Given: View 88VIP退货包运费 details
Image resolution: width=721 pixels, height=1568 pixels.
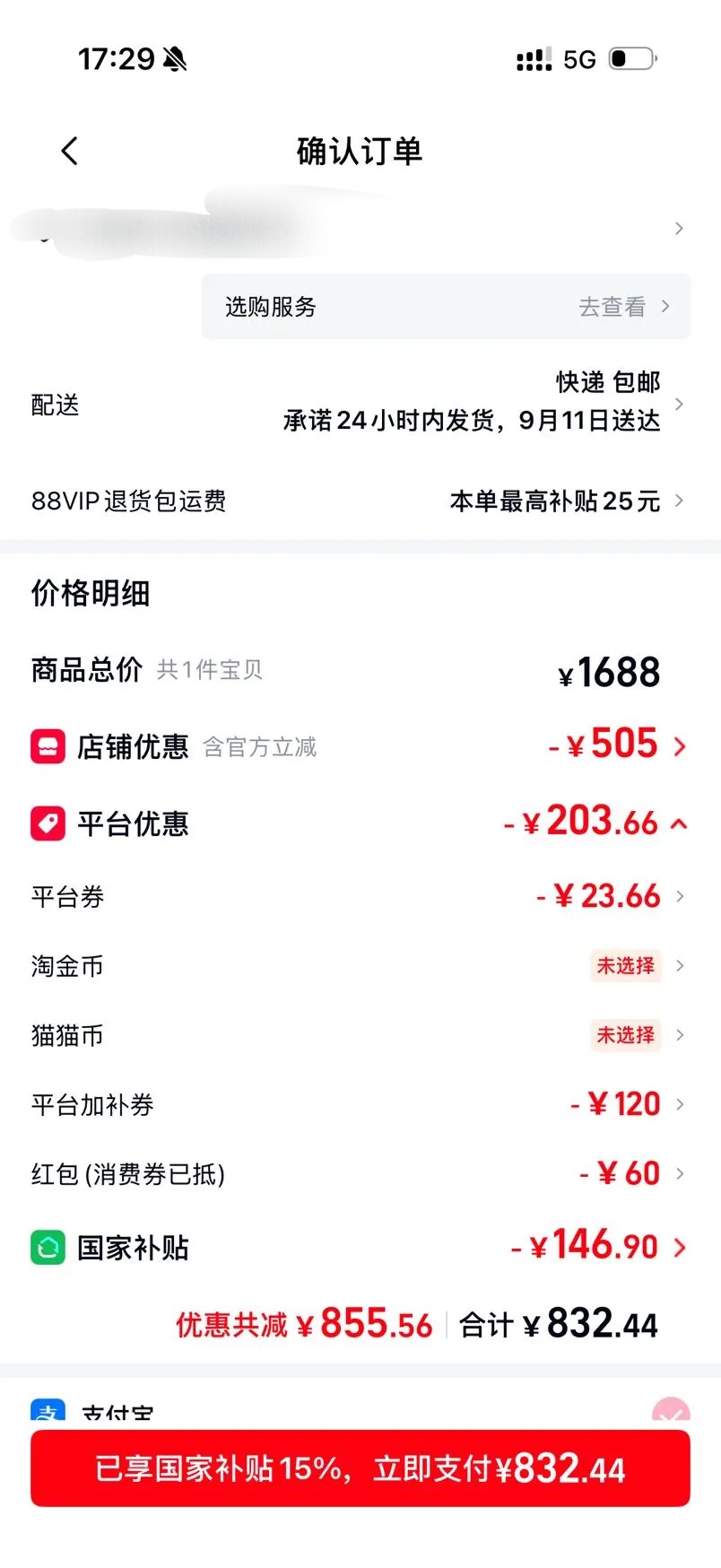Looking at the screenshot, I should click(360, 501).
